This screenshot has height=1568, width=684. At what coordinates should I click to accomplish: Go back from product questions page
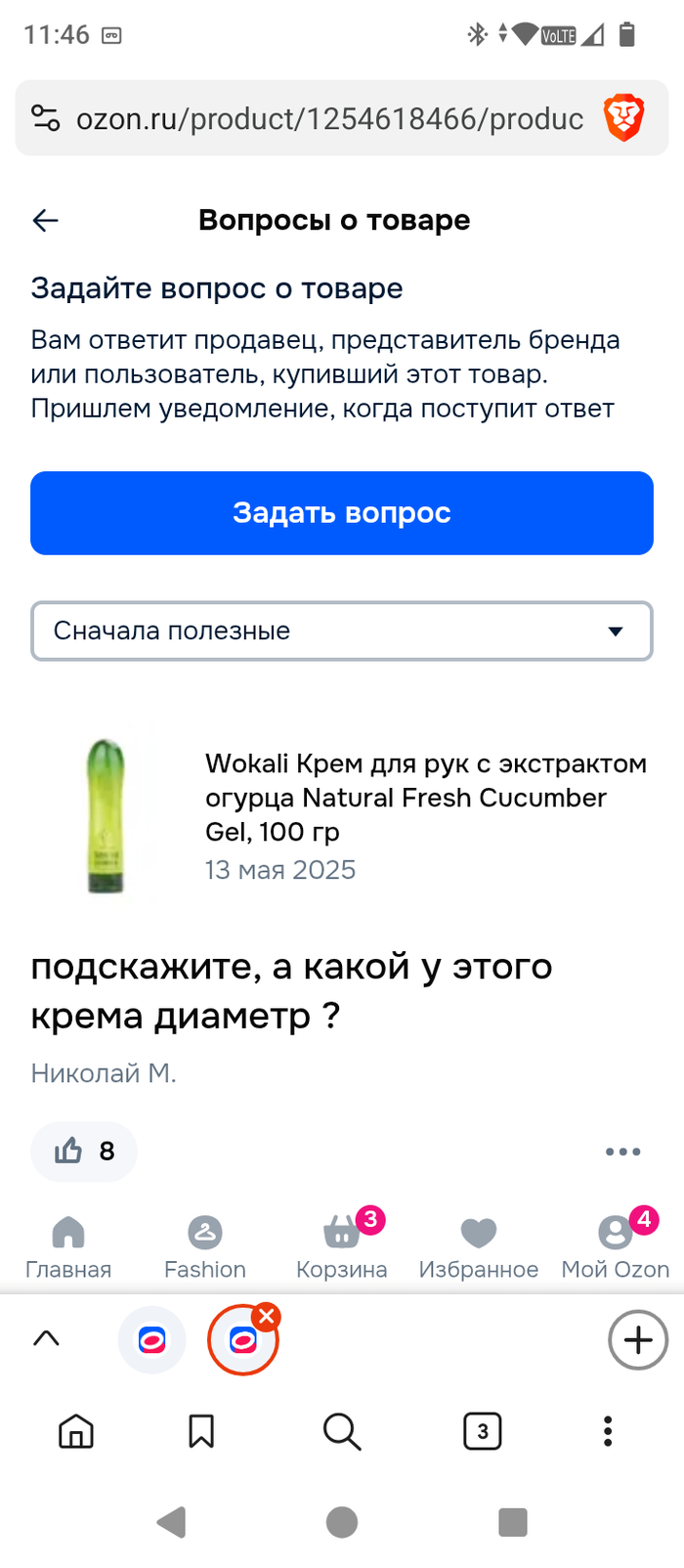point(46,221)
